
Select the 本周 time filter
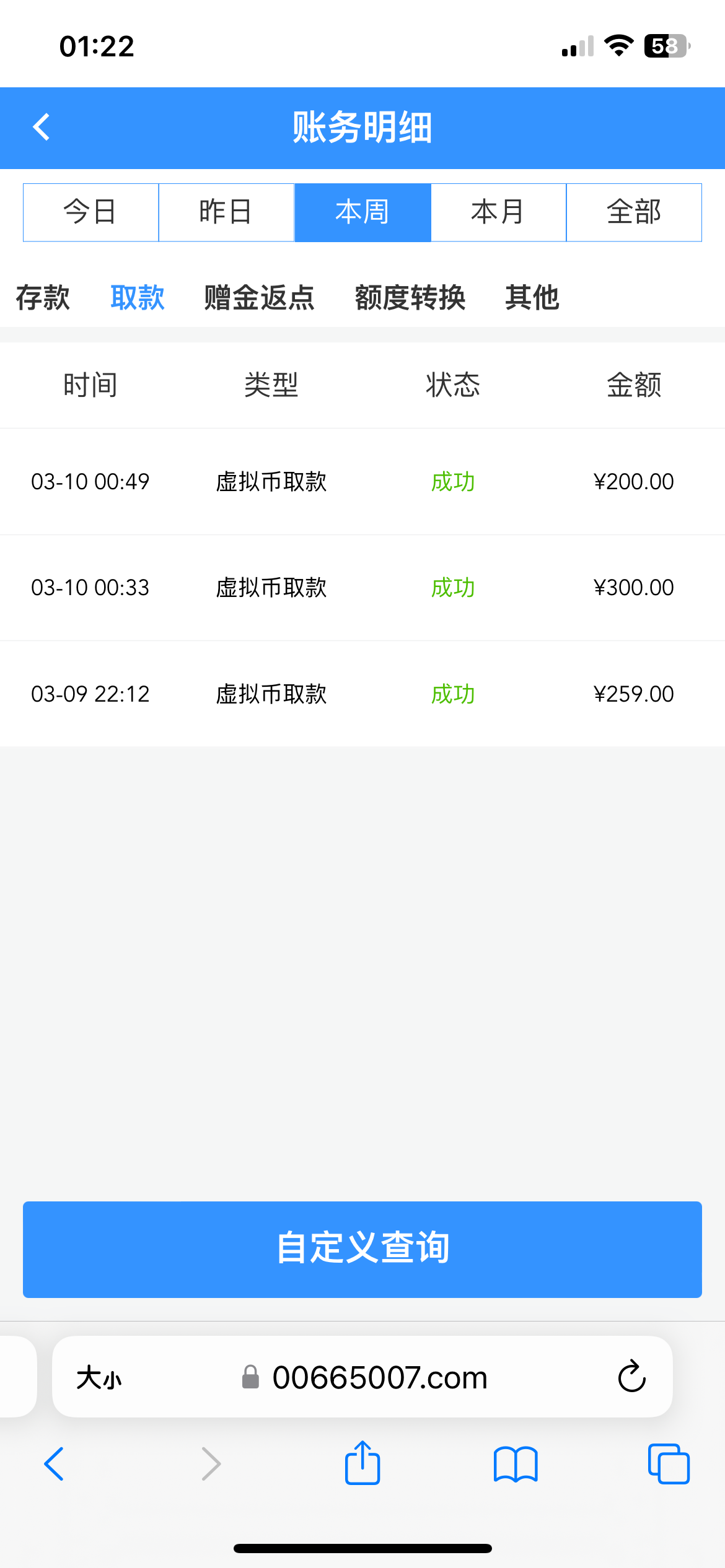pos(362,212)
